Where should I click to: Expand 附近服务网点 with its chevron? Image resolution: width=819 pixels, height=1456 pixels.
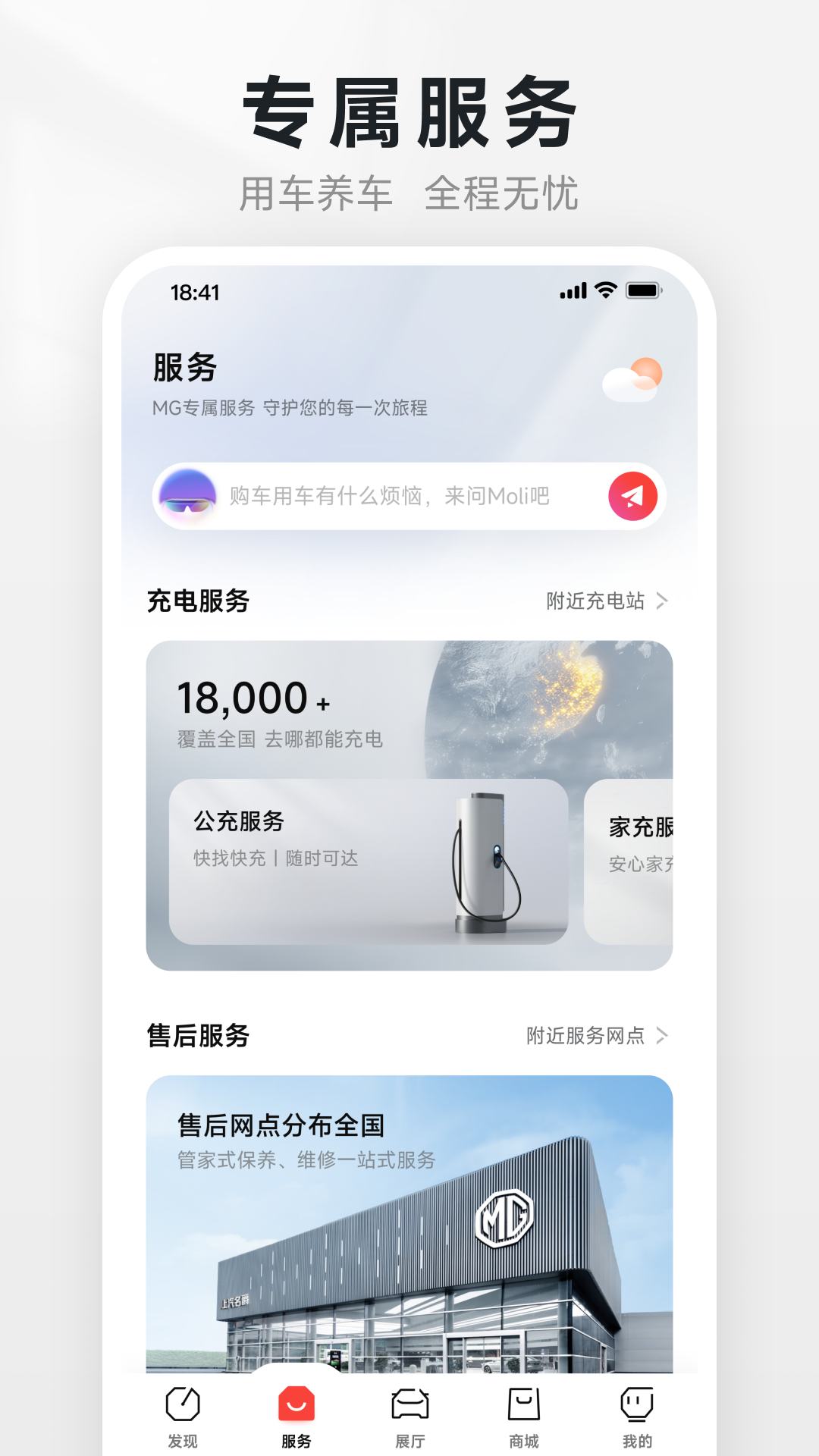click(664, 1036)
